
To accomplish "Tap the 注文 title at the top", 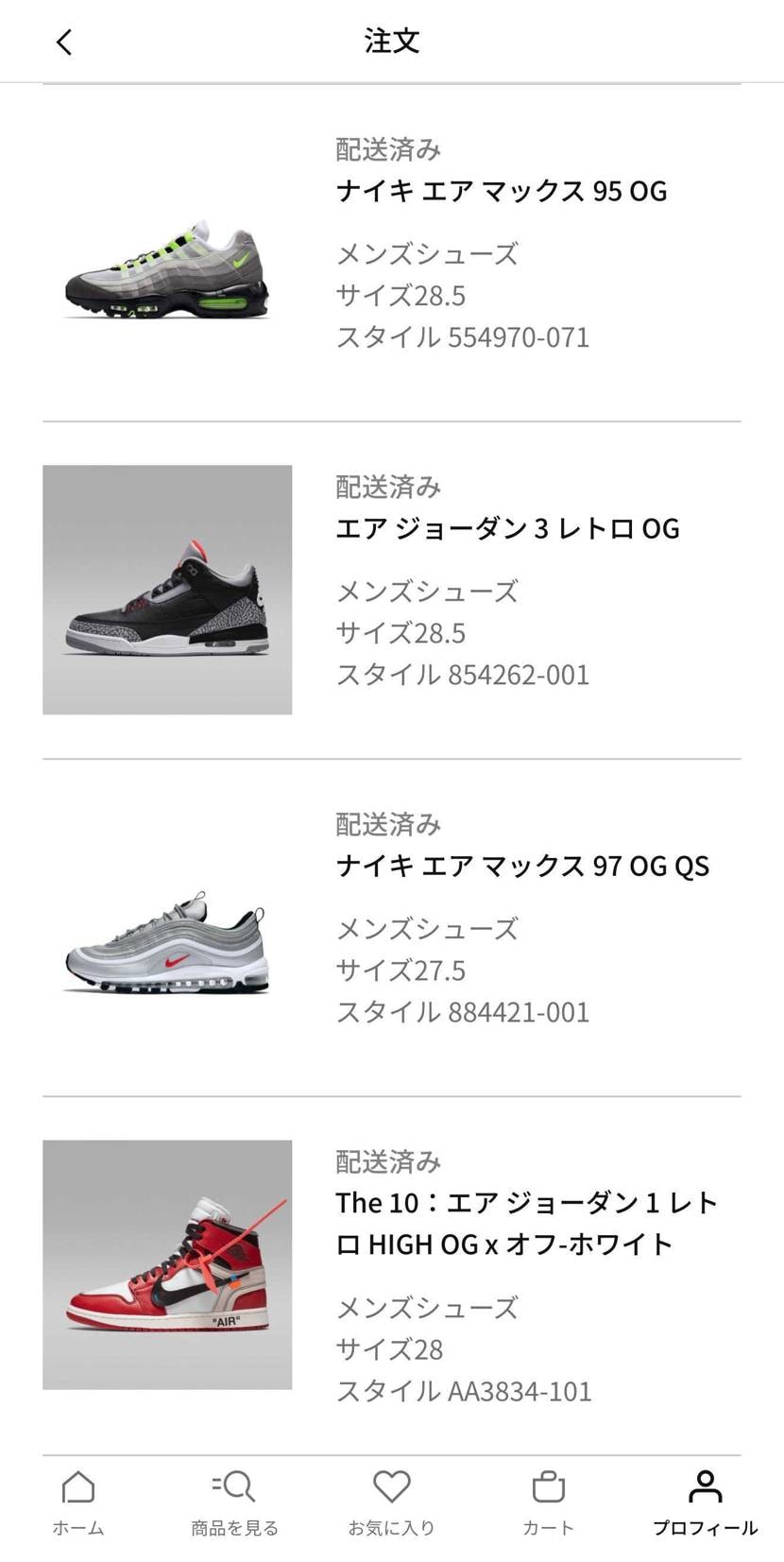I will [391, 42].
